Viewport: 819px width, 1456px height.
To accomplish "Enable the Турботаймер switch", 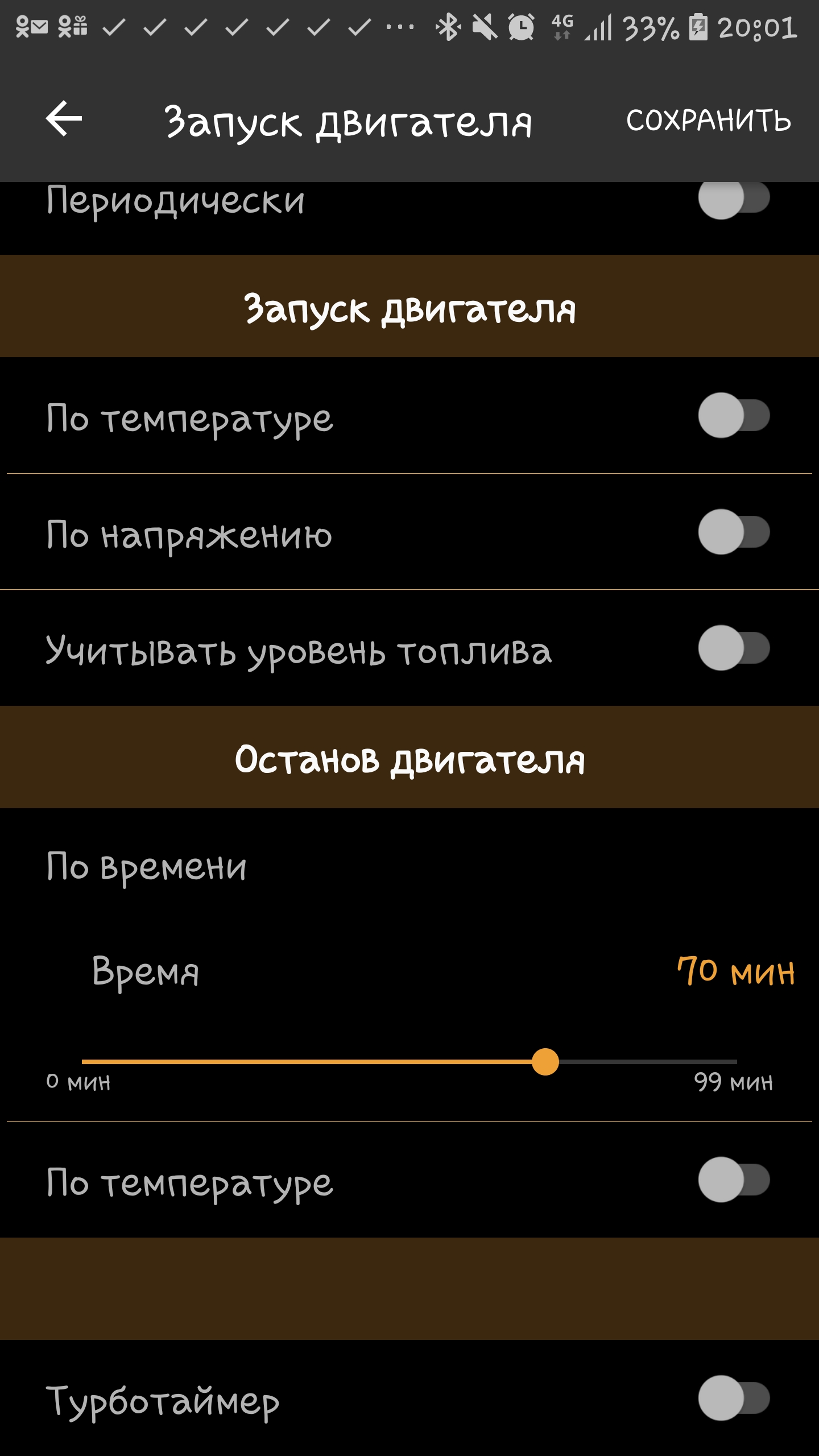I will [734, 1398].
